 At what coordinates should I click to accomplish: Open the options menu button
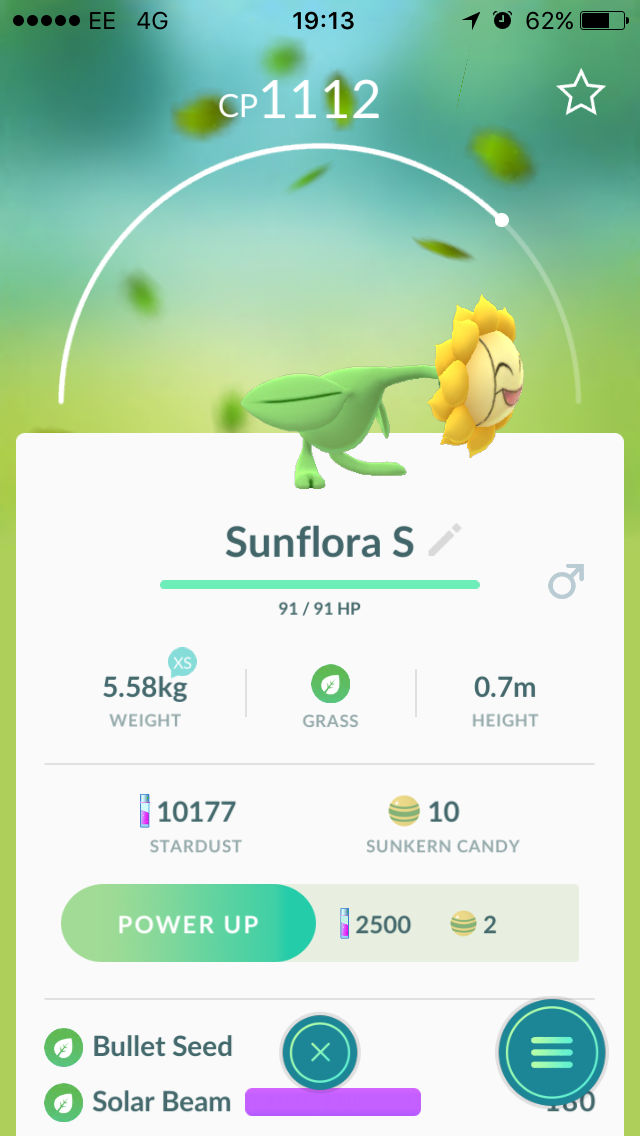point(551,1052)
